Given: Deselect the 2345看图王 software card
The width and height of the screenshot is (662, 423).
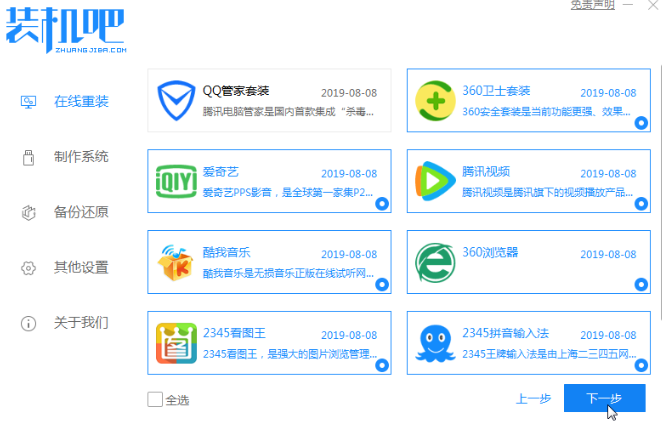Looking at the screenshot, I should tap(269, 343).
